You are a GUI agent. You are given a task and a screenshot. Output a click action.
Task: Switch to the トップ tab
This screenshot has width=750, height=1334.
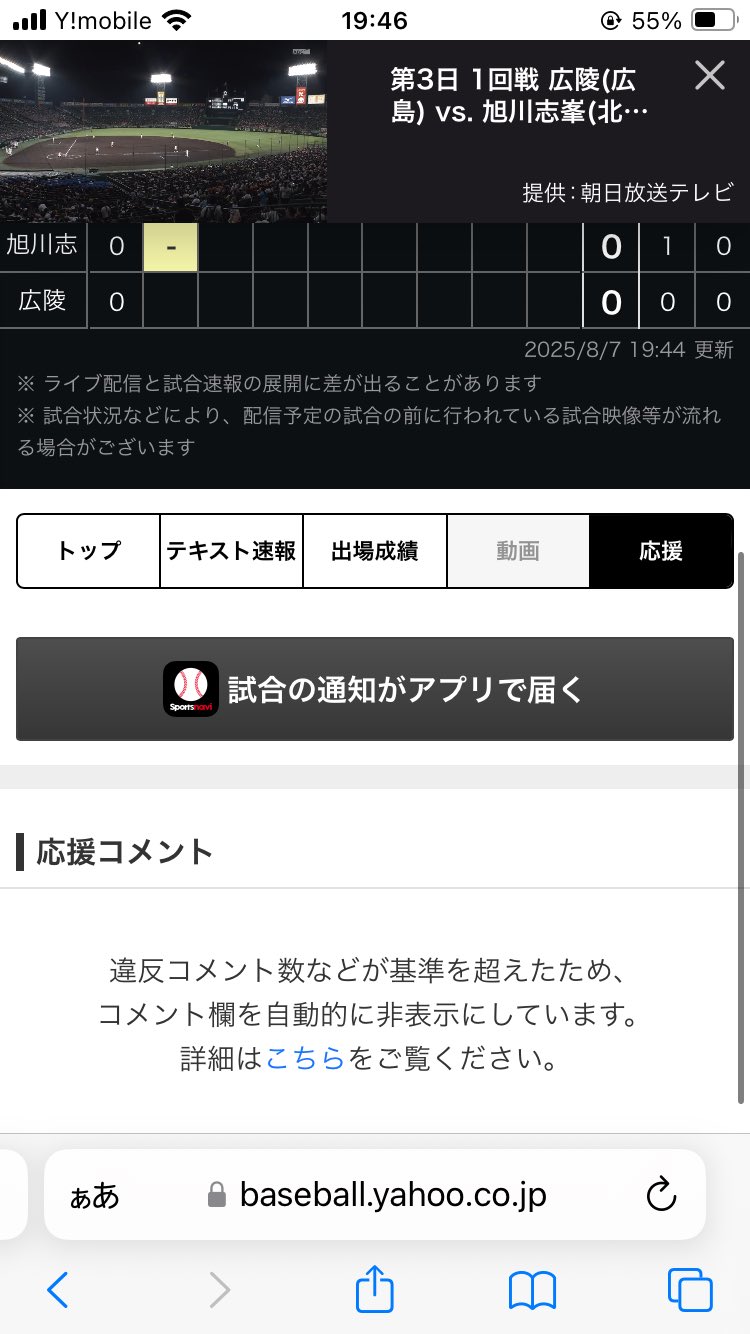tap(88, 551)
